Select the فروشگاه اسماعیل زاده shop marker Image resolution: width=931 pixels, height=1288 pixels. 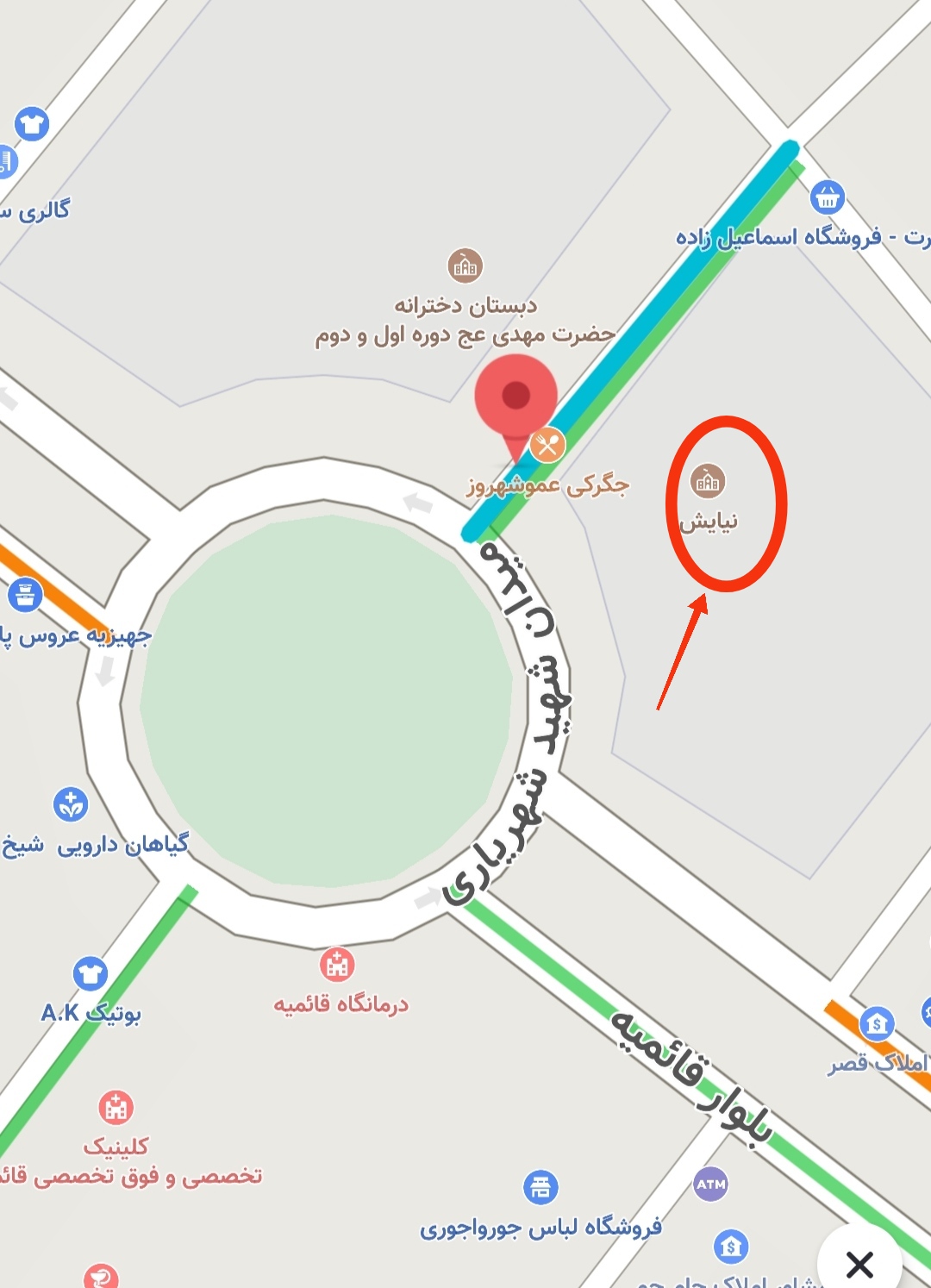pos(828,198)
